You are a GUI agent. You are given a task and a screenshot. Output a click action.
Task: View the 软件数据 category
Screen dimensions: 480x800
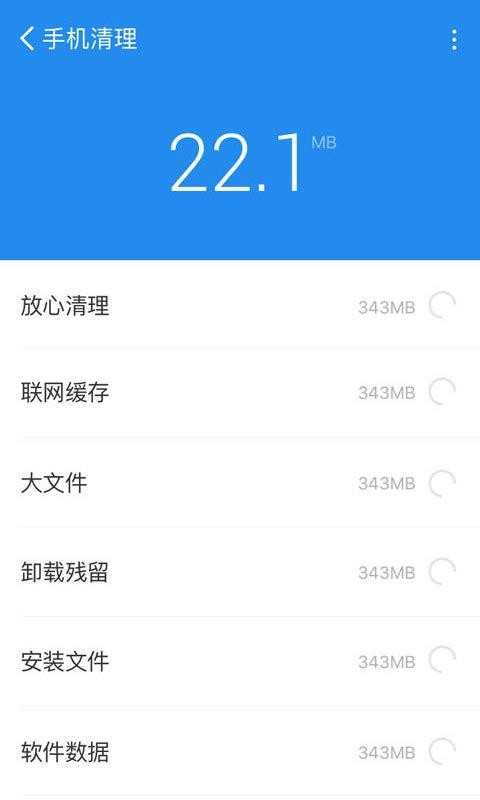pos(240,751)
